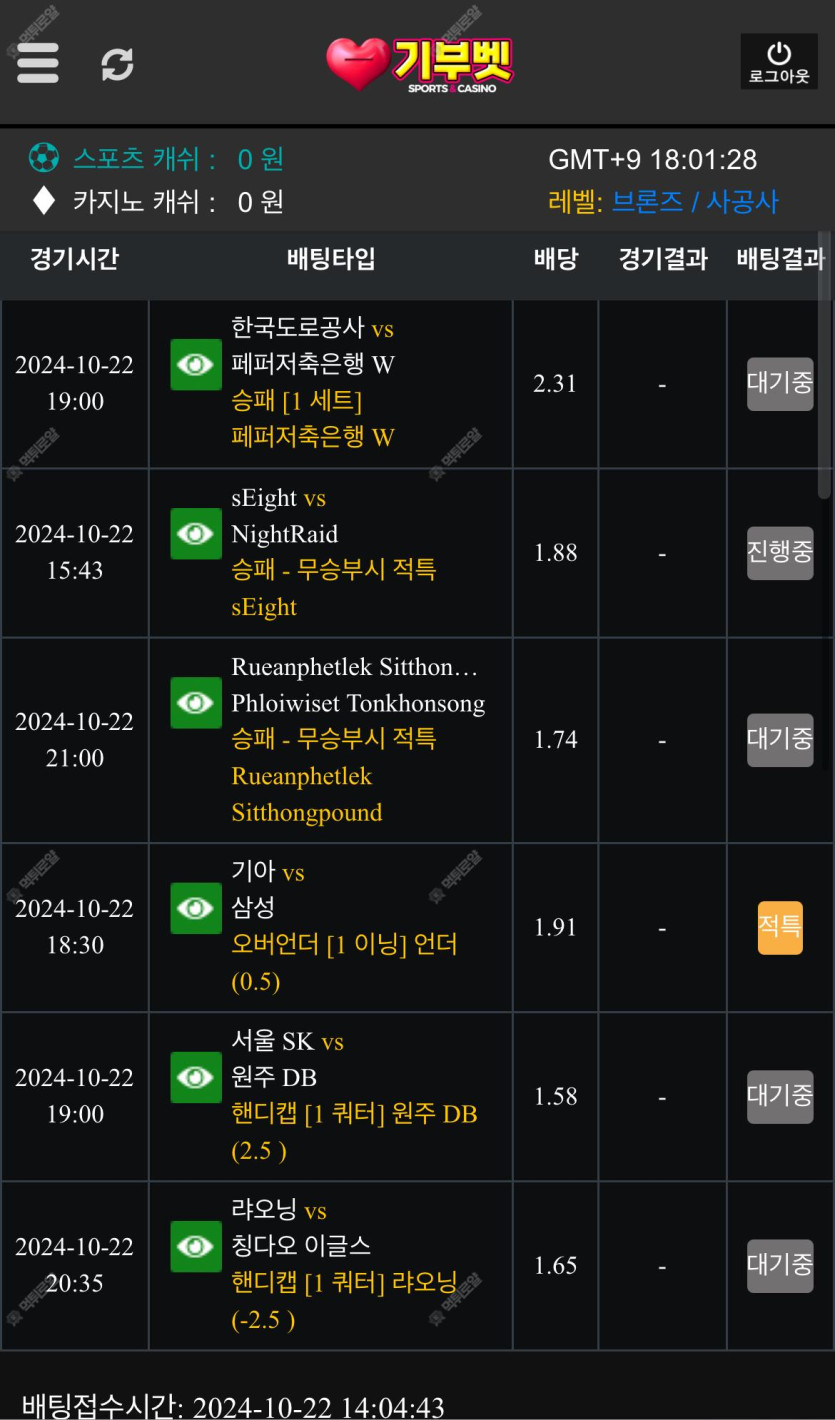Tap the eye icon for sEight vs NightRaid
835x1420 pixels.
(196, 534)
